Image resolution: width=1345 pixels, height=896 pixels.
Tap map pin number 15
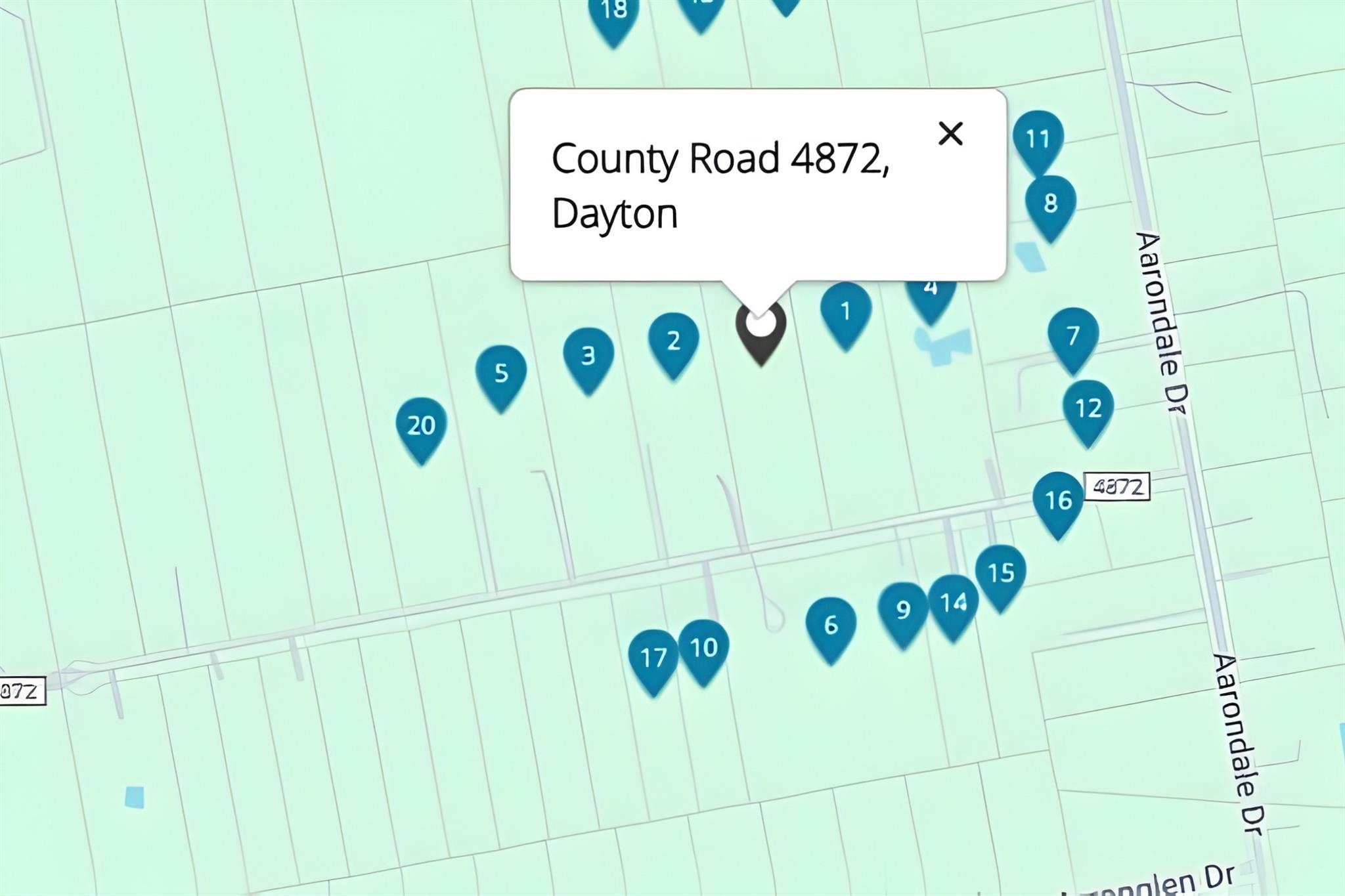point(1000,574)
